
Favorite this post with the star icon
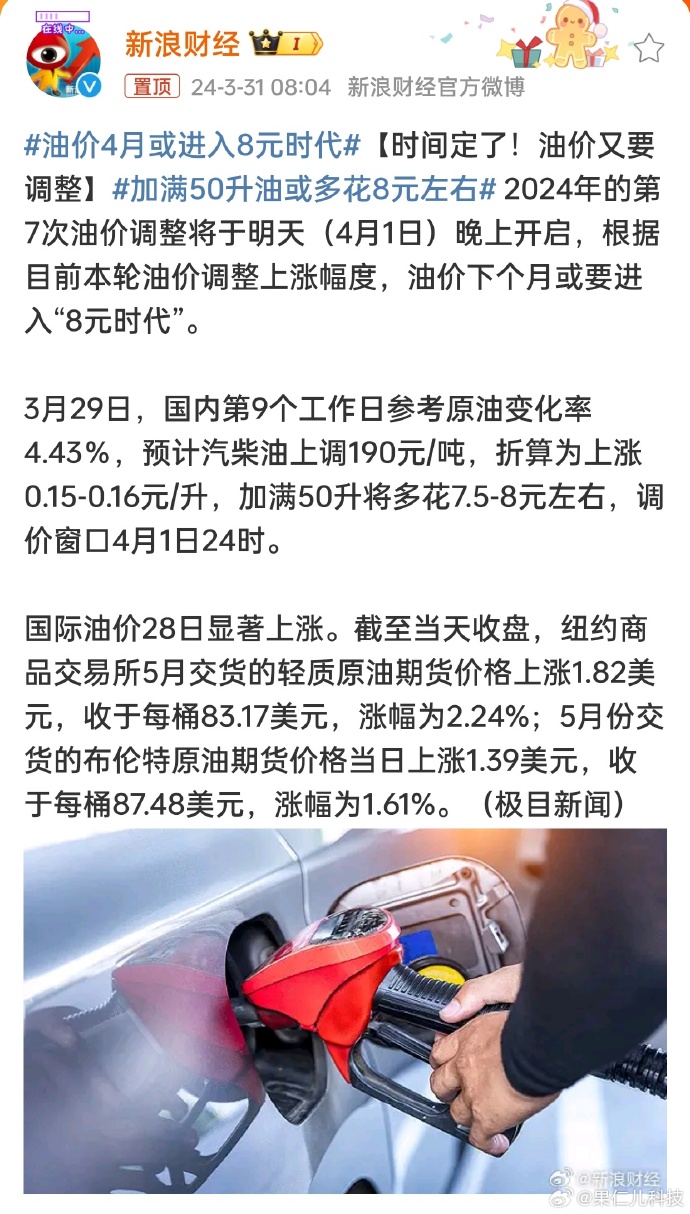click(x=649, y=48)
